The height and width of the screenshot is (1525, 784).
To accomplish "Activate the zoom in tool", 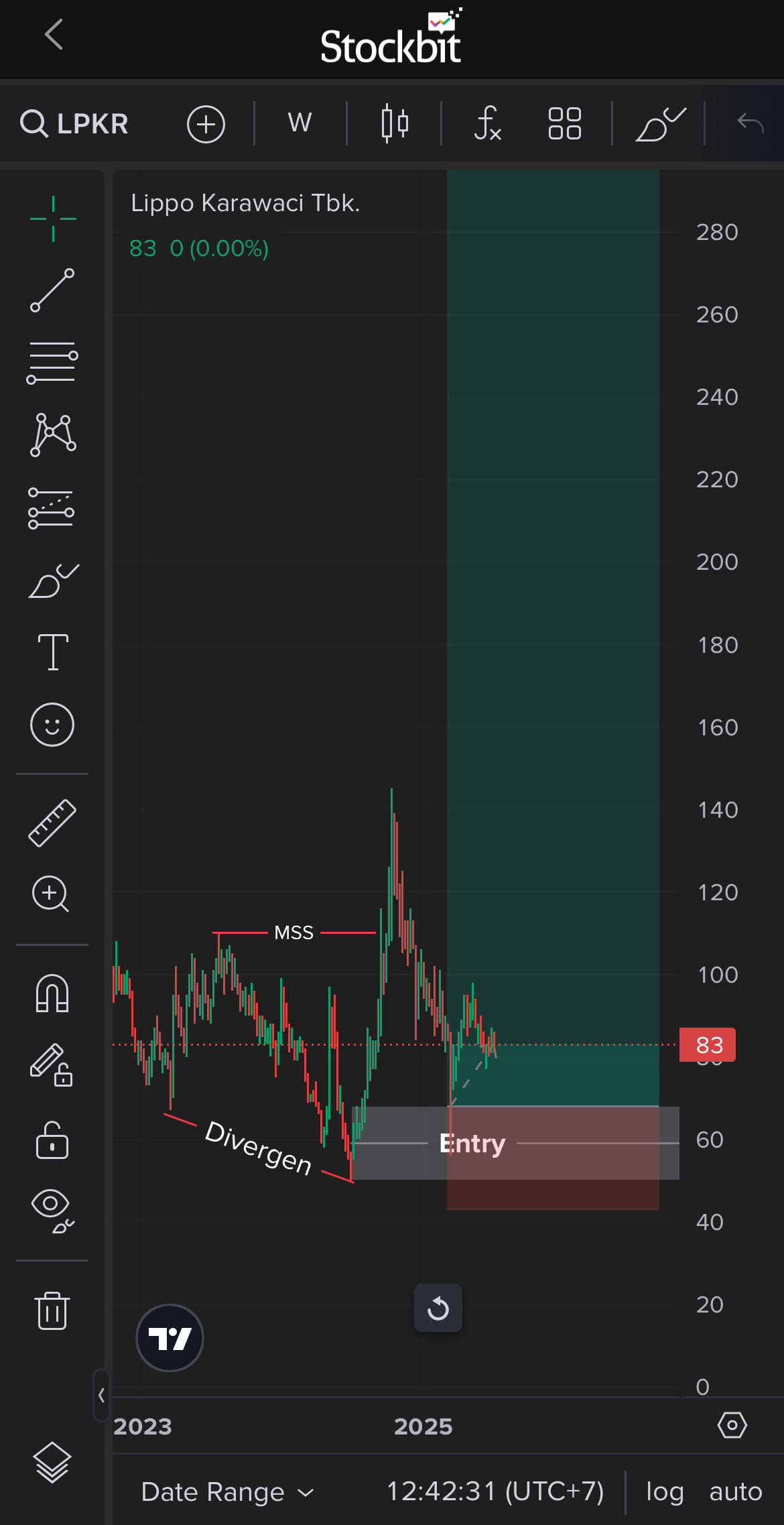I will [x=51, y=894].
